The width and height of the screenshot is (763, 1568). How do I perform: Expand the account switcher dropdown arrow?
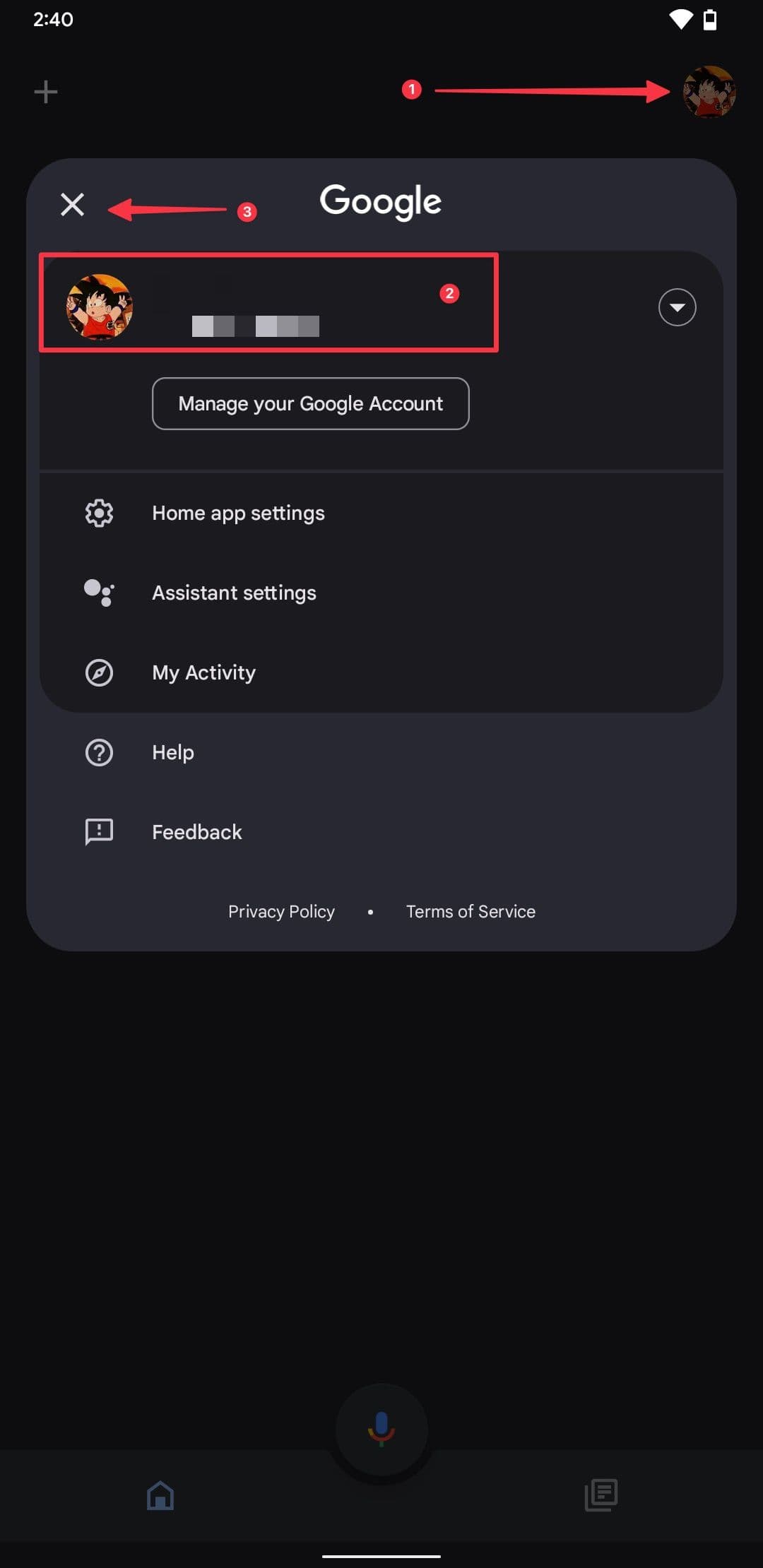(x=677, y=307)
